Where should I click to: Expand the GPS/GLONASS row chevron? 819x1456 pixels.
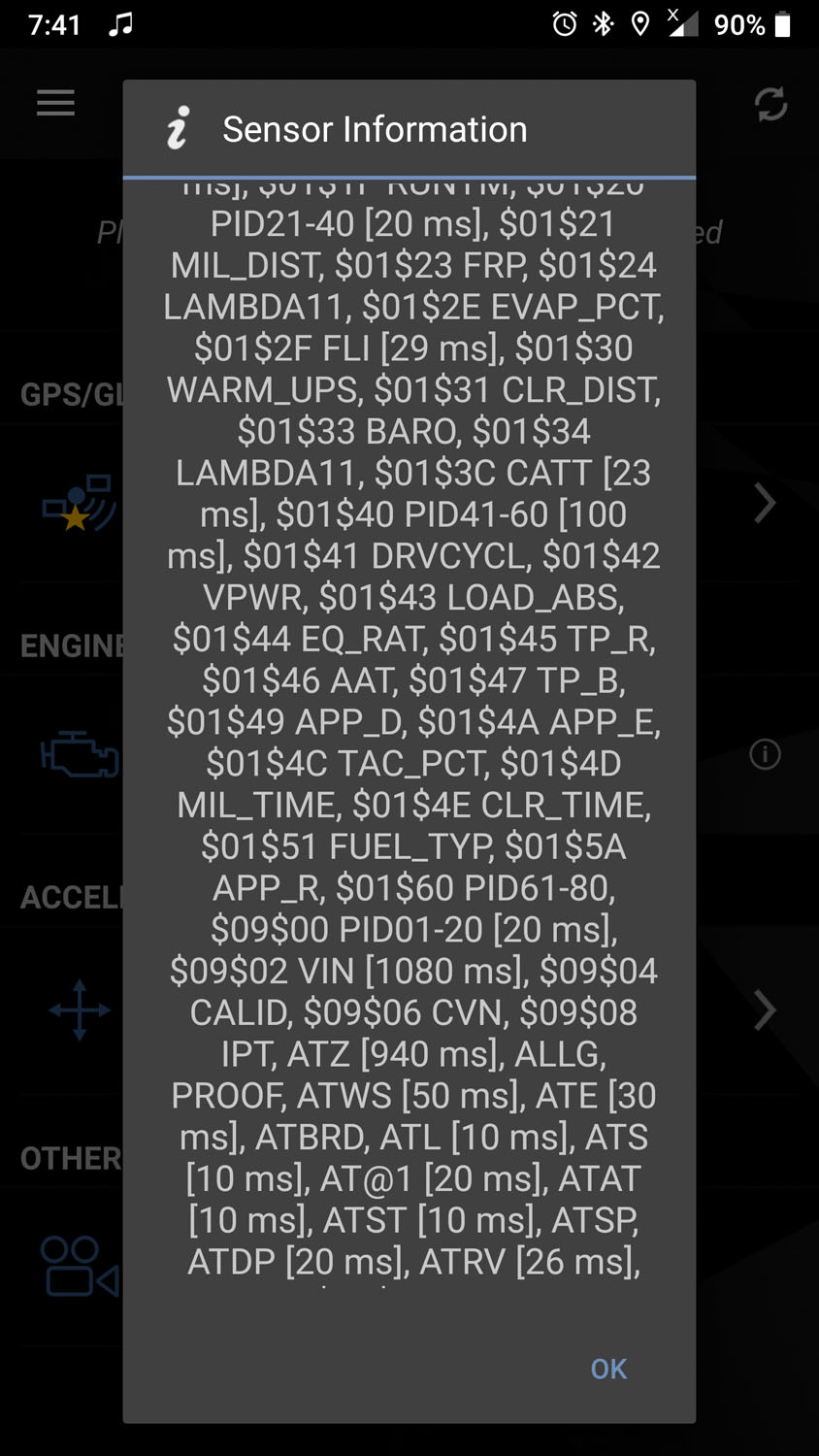pos(765,504)
